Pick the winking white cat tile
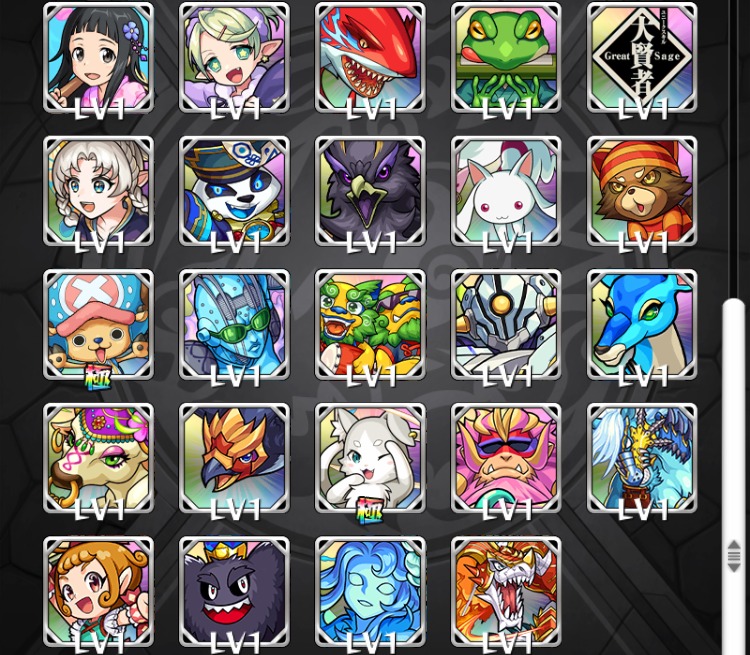Image resolution: width=750 pixels, height=655 pixels. 370,458
